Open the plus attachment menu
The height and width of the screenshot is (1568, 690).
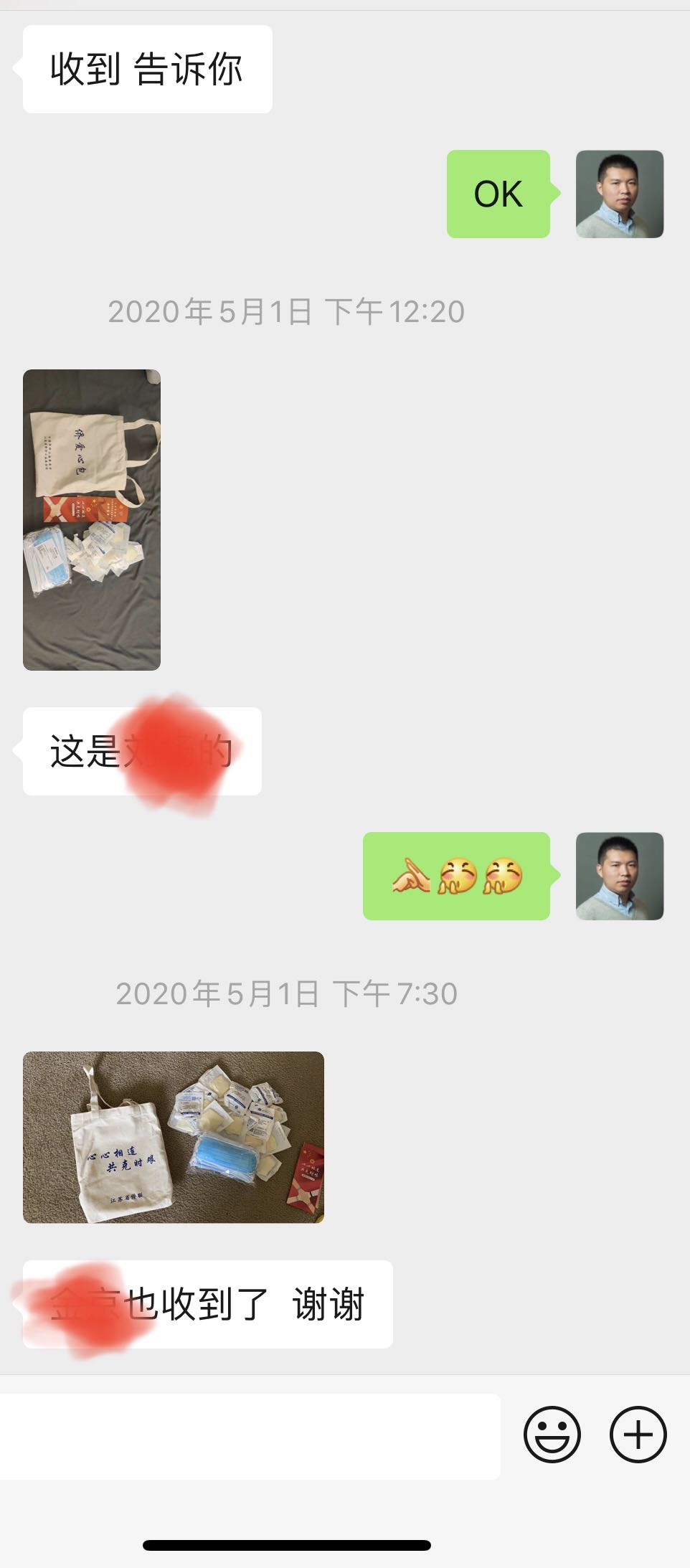pos(638,1434)
